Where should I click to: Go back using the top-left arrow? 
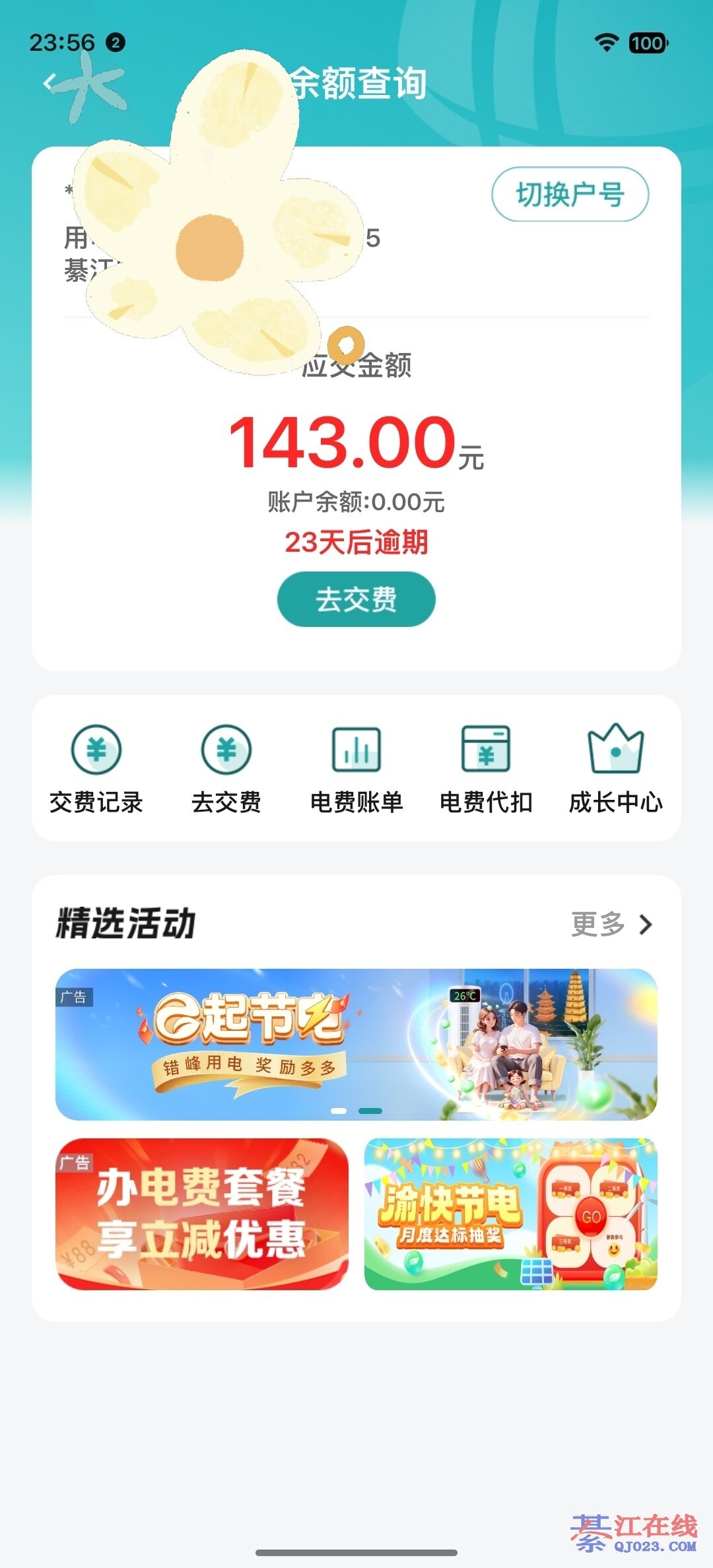49,83
